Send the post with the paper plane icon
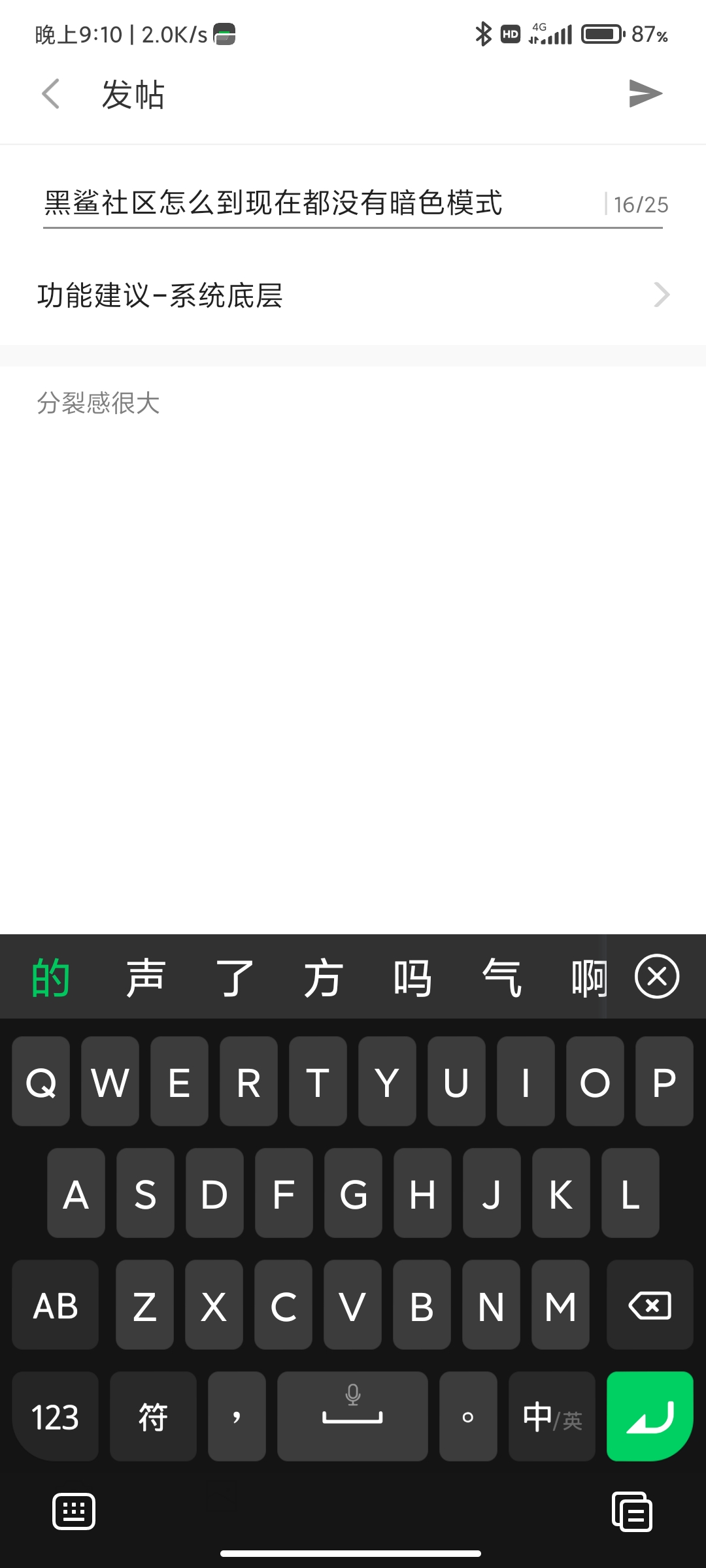The height and width of the screenshot is (1568, 706). tap(645, 93)
